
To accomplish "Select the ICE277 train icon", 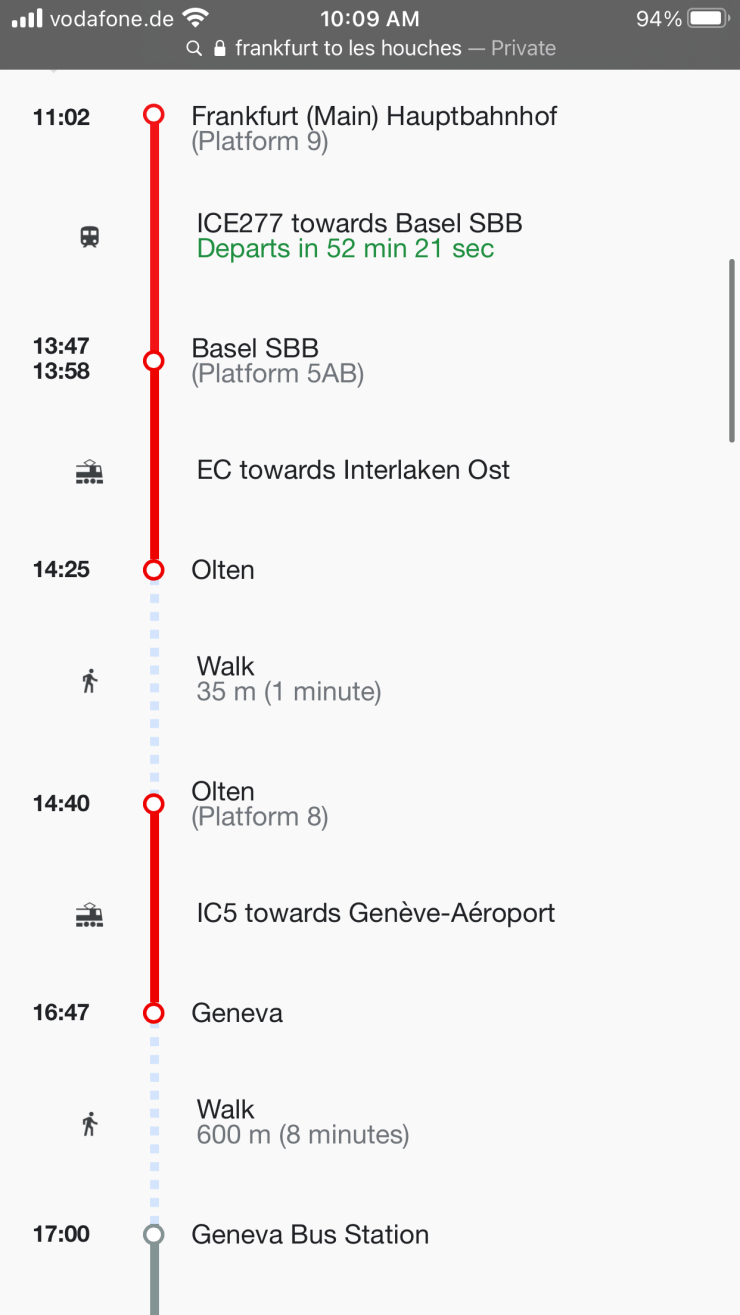I will pyautogui.click(x=89, y=236).
